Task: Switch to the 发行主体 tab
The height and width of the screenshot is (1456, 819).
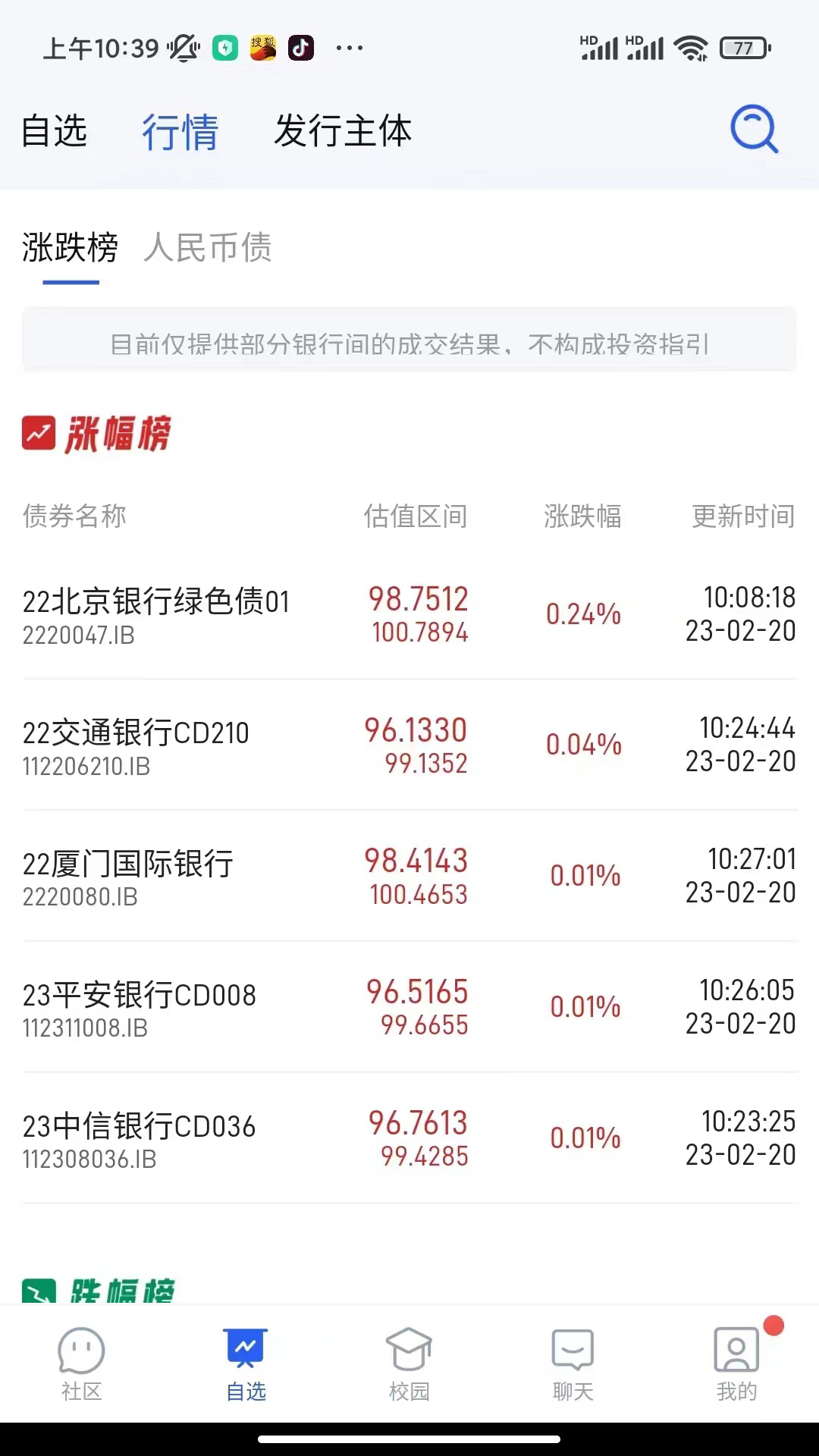Action: [x=344, y=130]
